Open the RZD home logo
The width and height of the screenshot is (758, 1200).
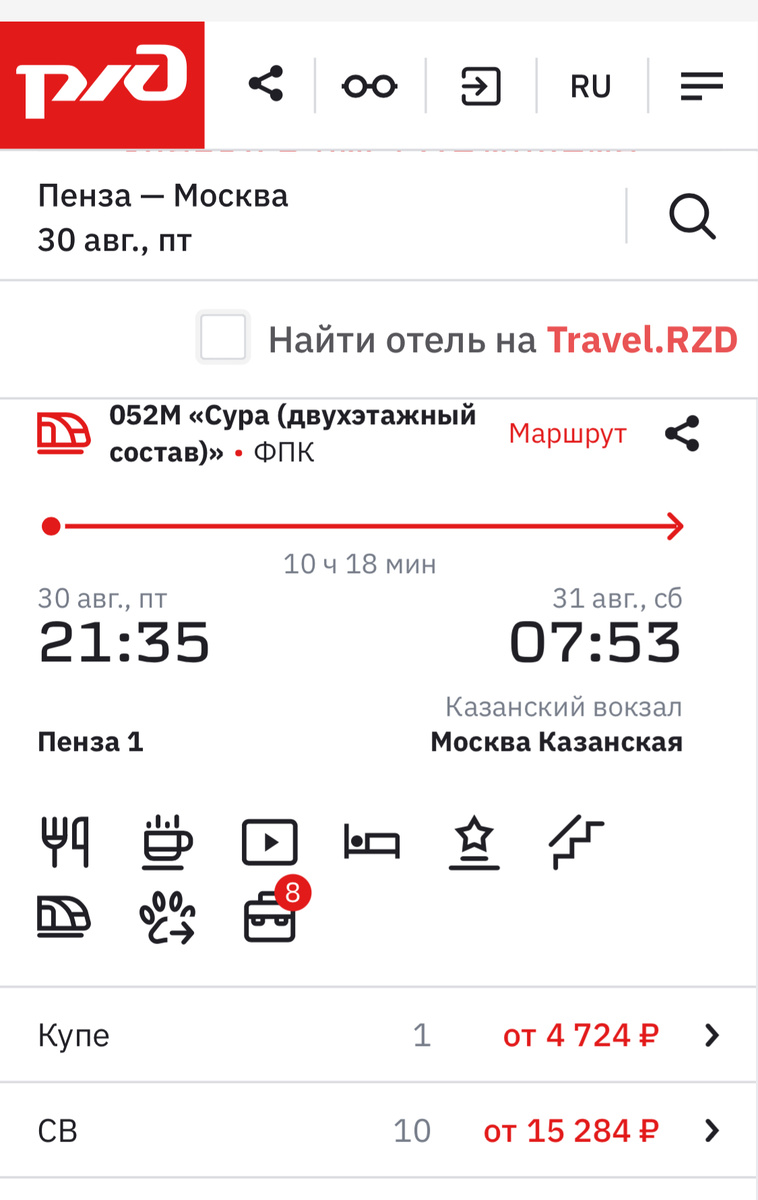point(102,85)
